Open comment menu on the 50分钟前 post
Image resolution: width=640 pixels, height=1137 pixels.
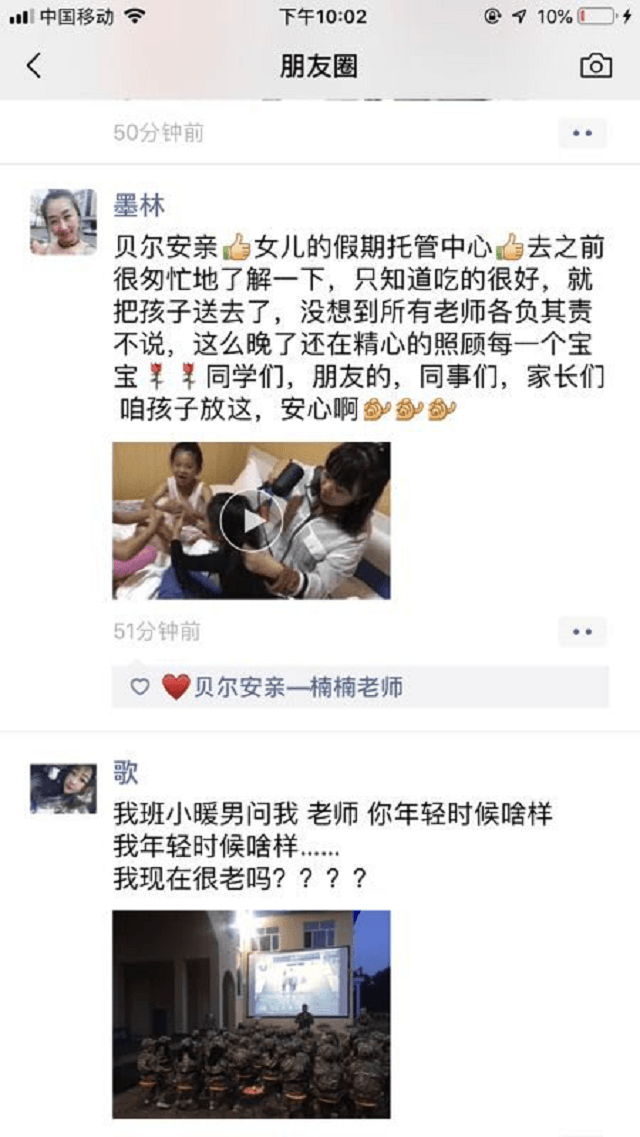[x=582, y=132]
